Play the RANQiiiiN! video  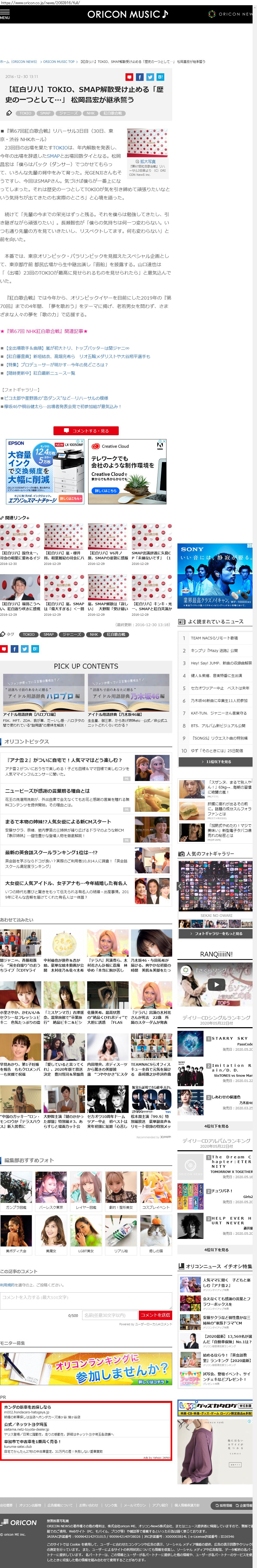[215, 984]
